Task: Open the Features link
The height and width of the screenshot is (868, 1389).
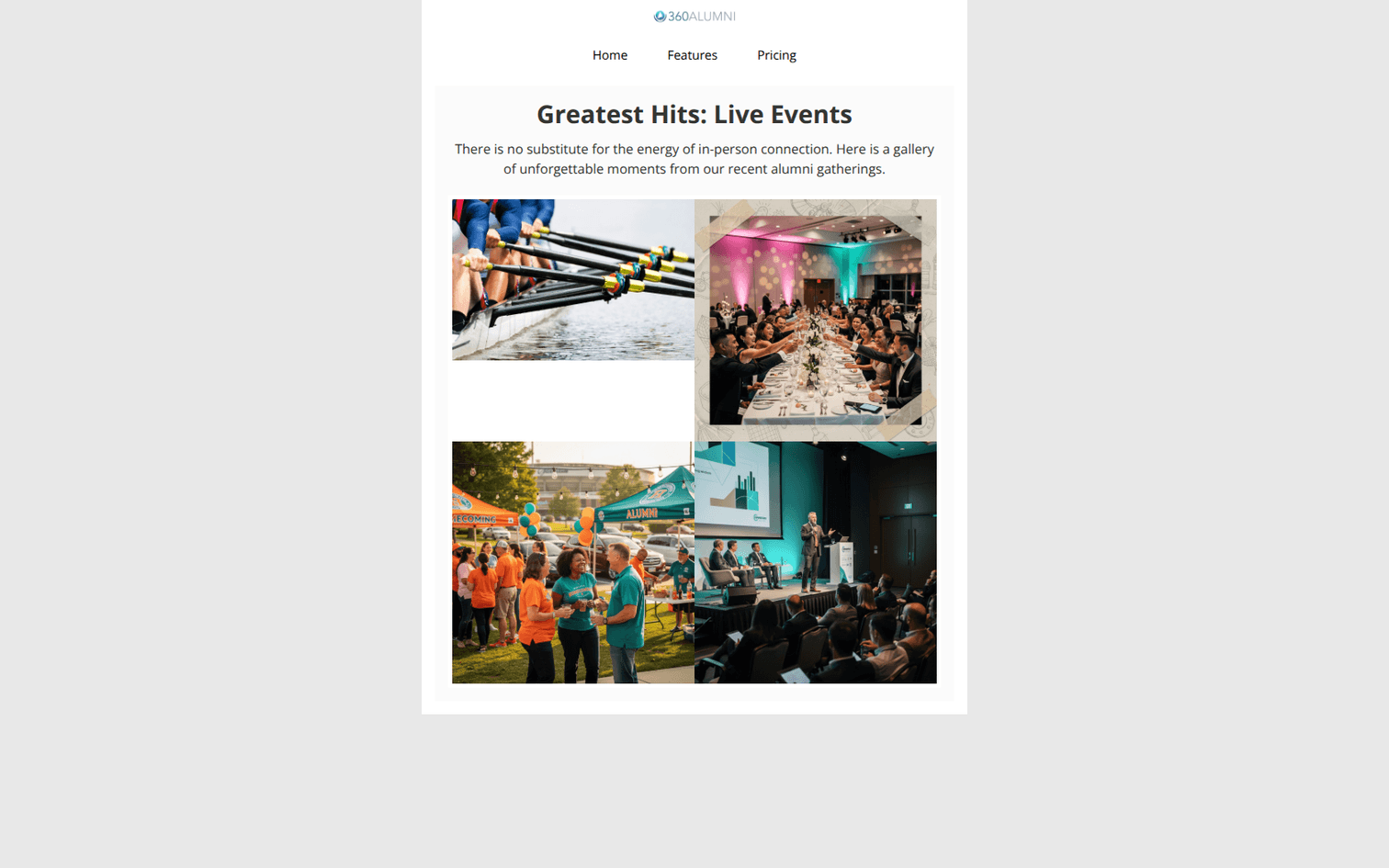Action: [692, 55]
